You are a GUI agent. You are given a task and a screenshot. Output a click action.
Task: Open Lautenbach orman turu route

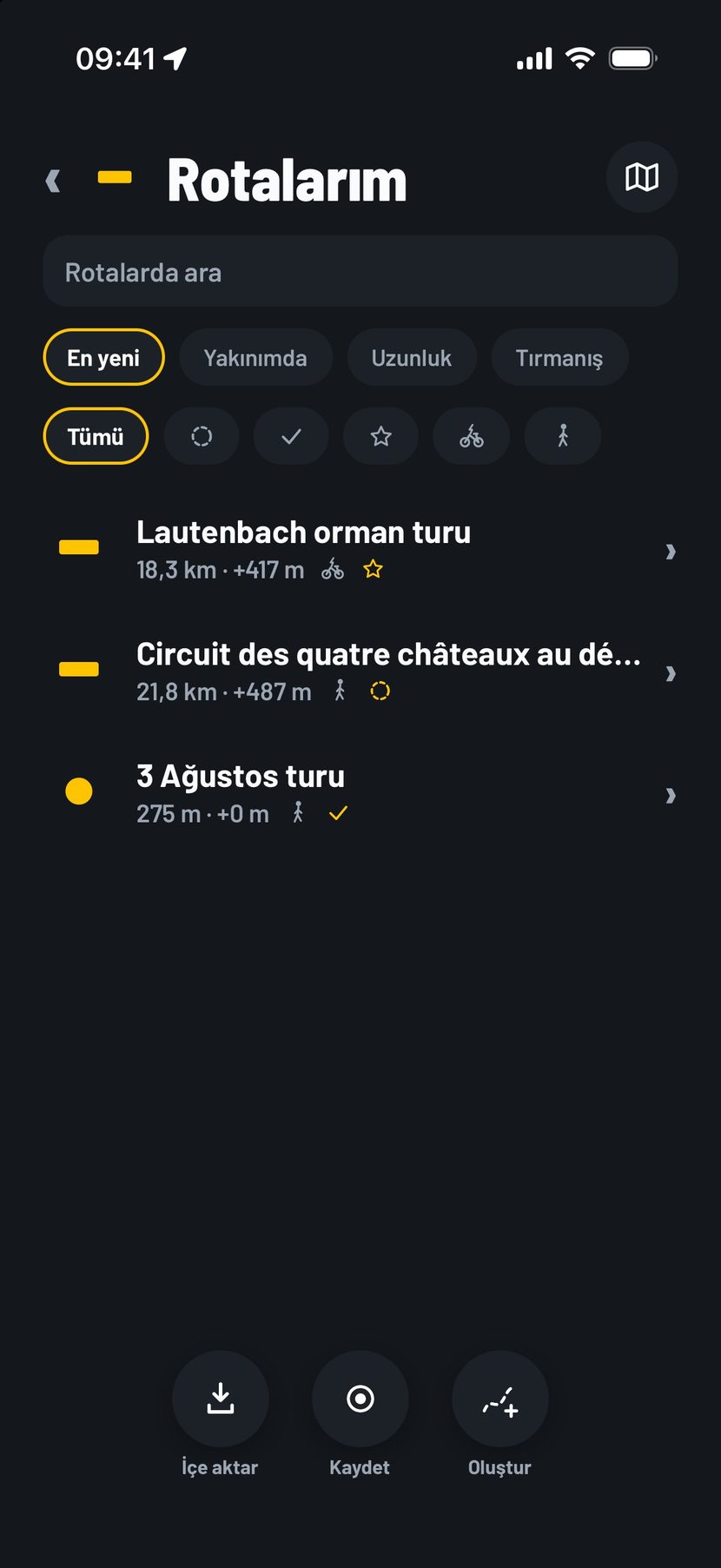click(x=360, y=550)
